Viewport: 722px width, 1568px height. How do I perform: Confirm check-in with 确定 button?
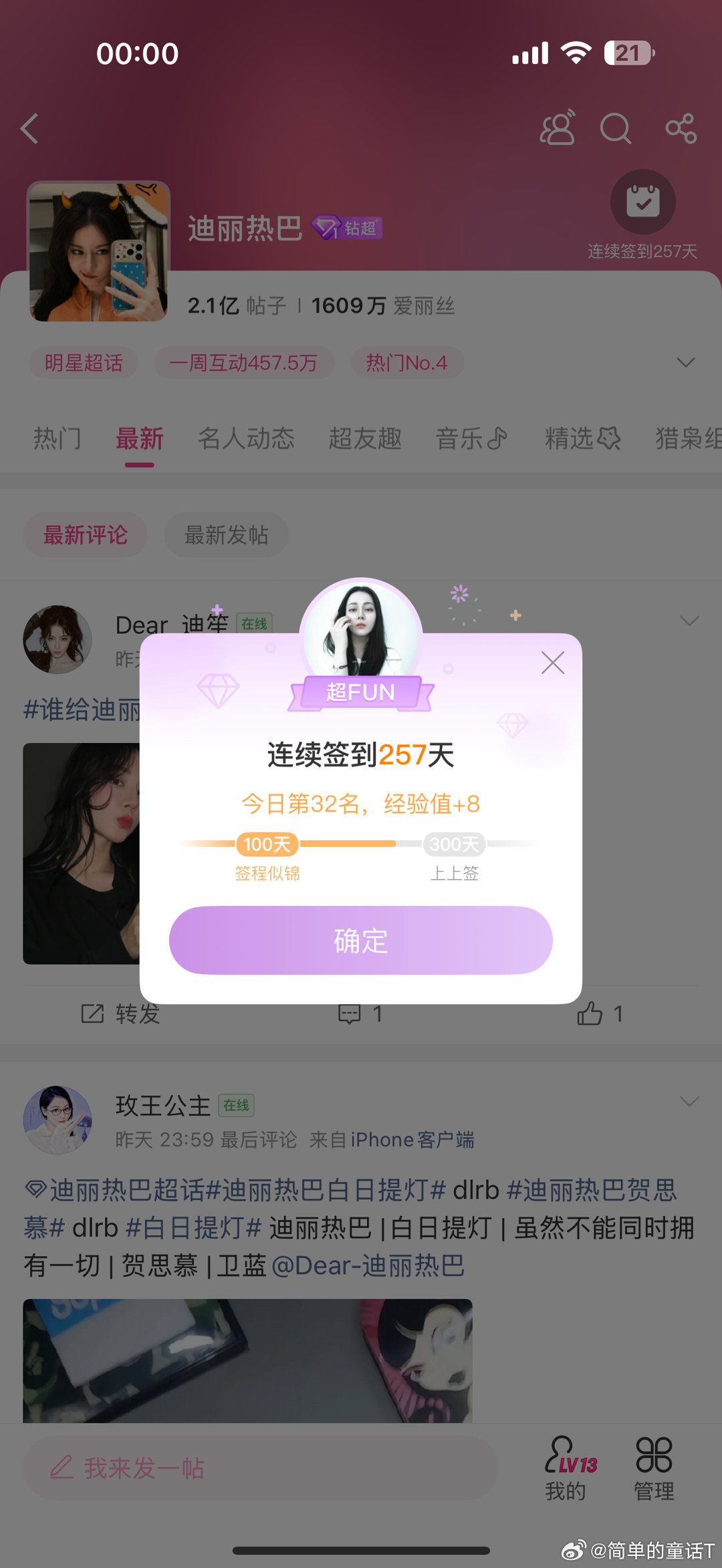coord(360,941)
